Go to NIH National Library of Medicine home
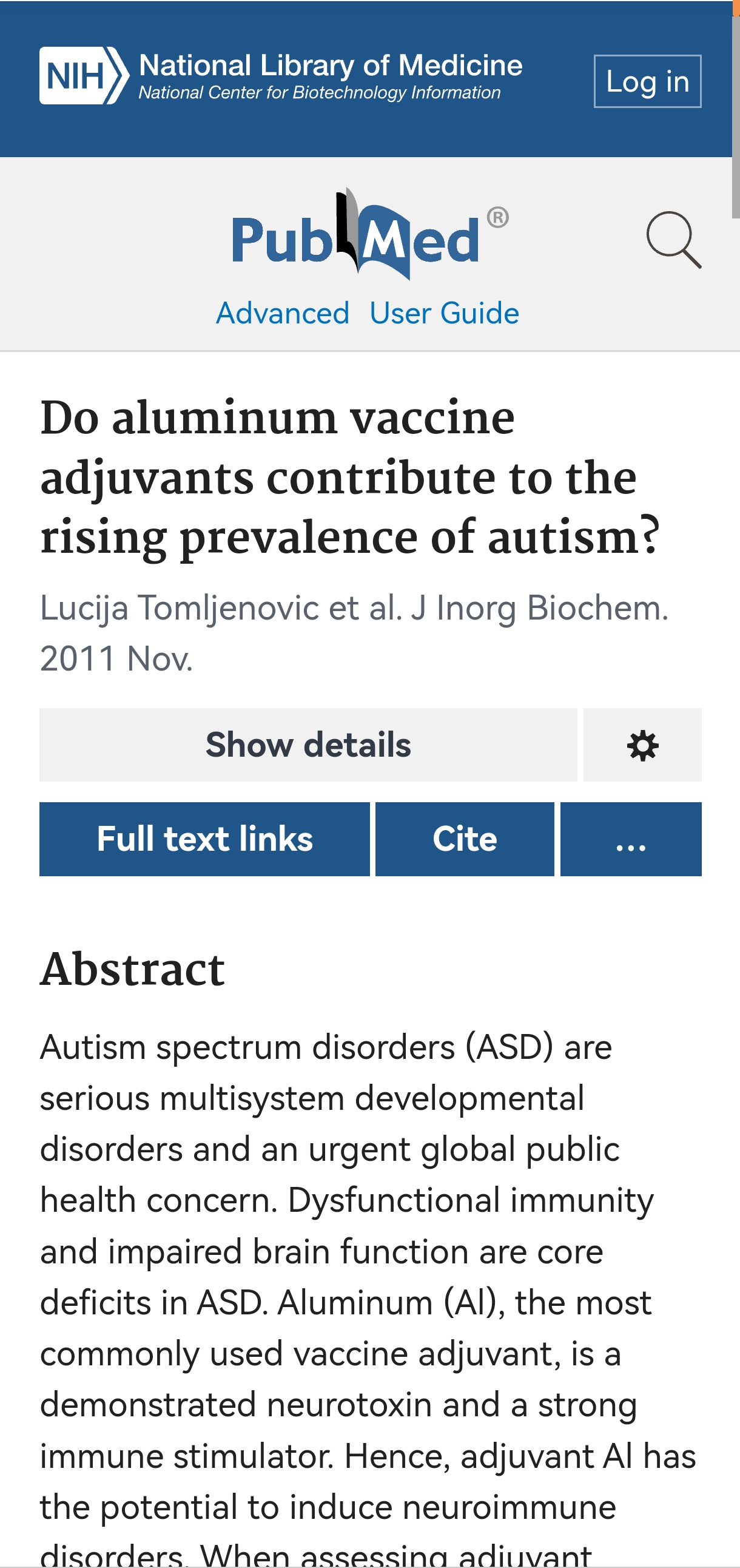Screen dimensions: 740x1568 click(281, 76)
